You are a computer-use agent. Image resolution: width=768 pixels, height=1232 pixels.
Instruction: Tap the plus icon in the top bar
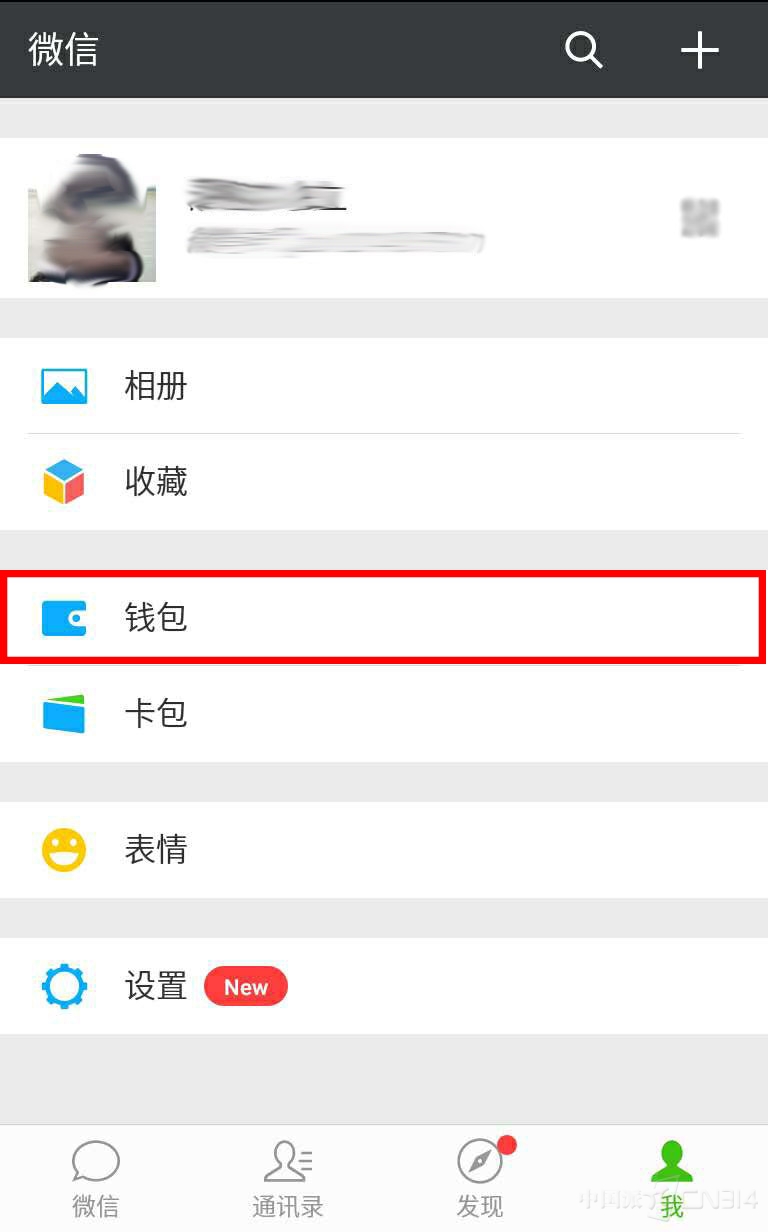click(x=699, y=49)
